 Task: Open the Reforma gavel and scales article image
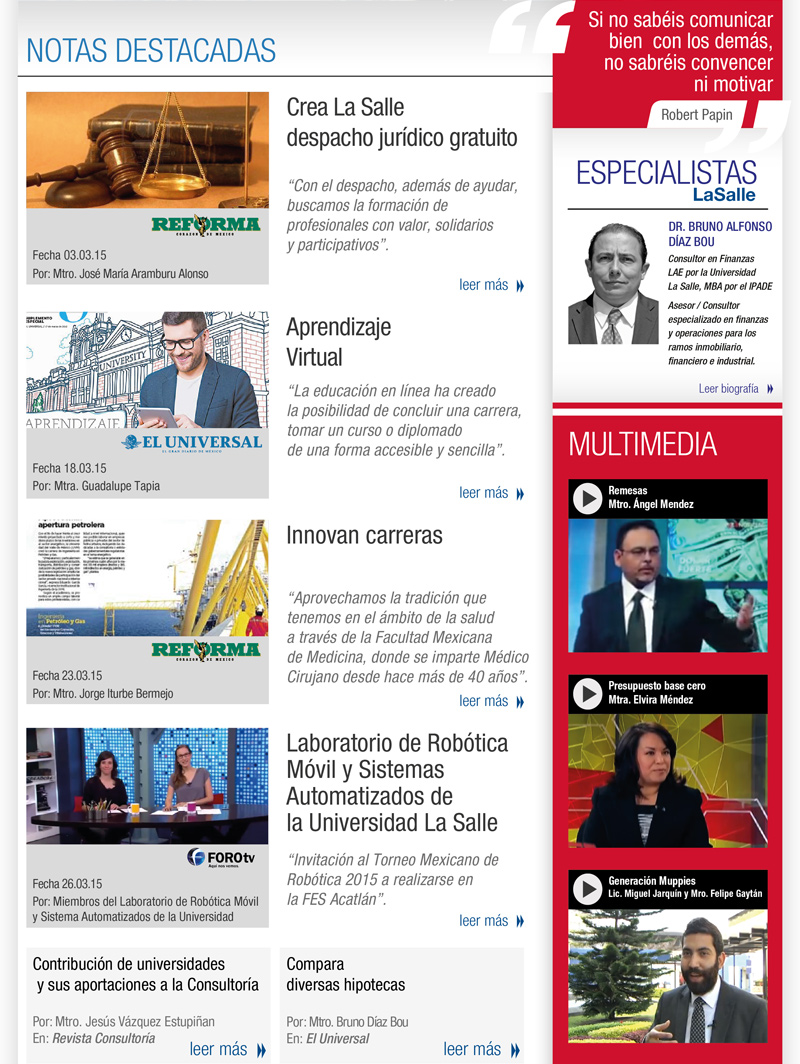click(x=147, y=150)
